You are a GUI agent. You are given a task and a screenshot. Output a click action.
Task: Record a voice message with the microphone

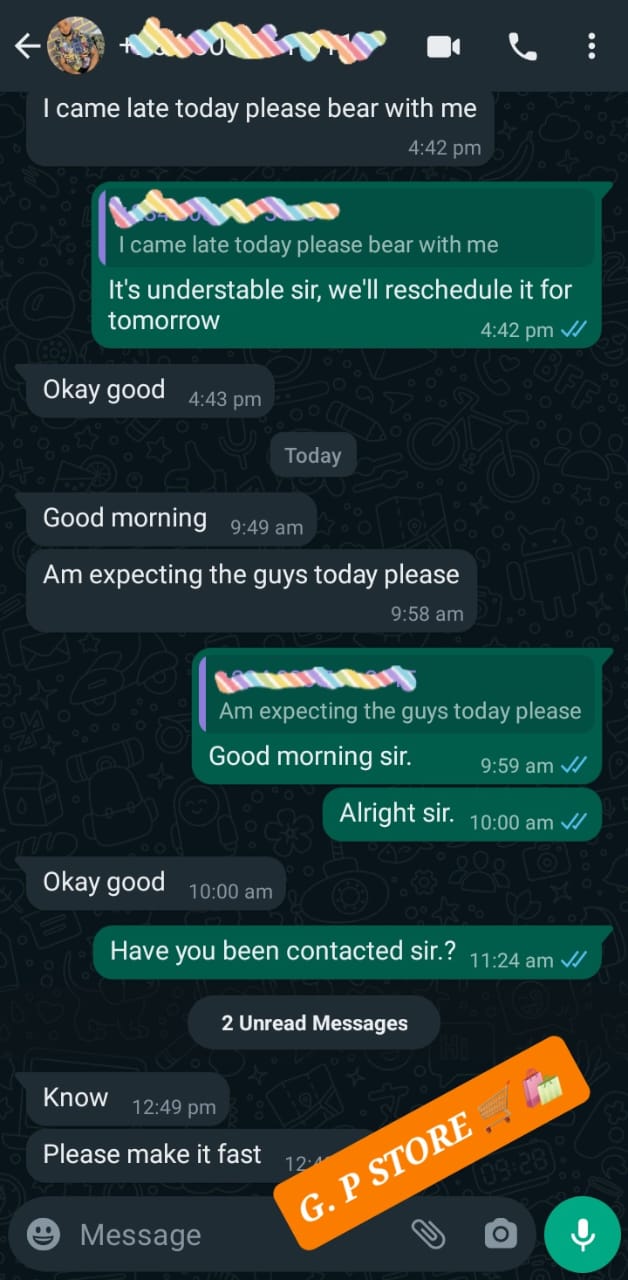click(x=582, y=1235)
